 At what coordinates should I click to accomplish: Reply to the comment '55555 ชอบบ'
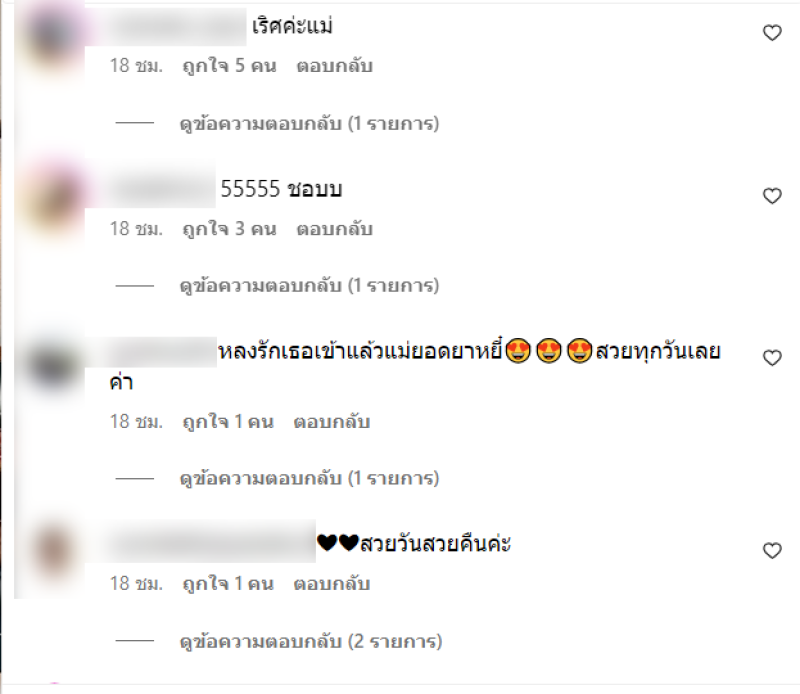(x=334, y=229)
